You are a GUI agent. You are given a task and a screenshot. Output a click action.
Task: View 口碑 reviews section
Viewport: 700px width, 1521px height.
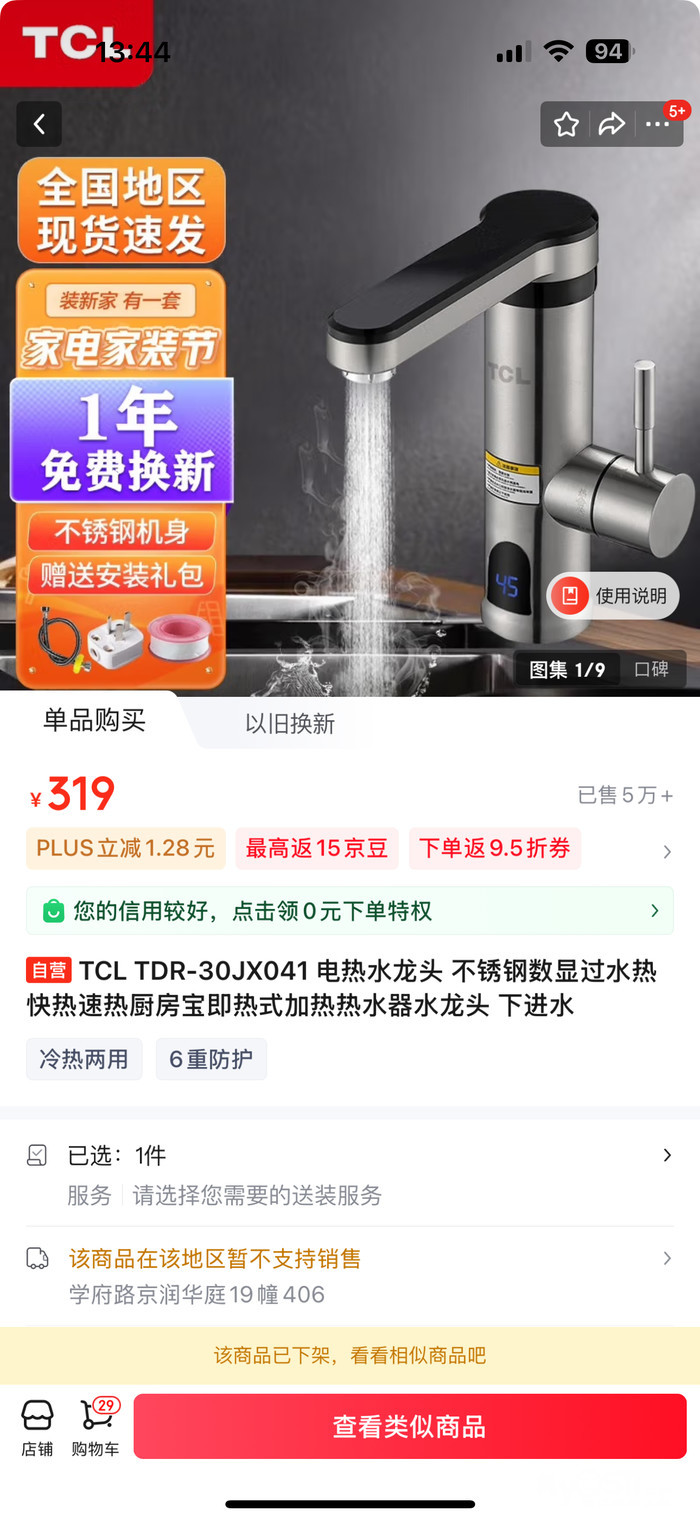652,670
